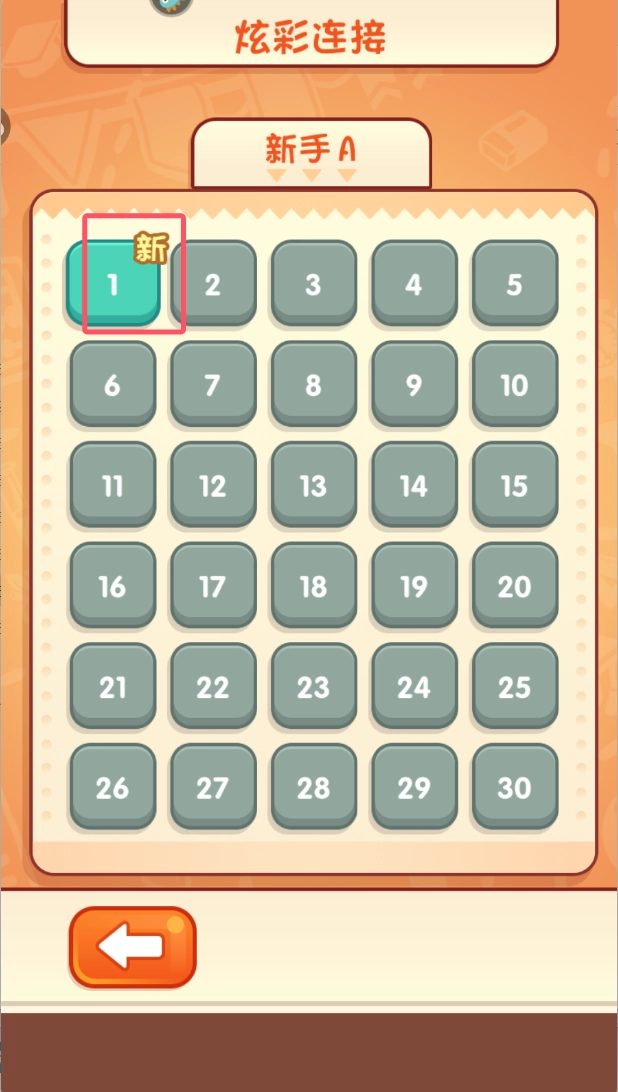Open level 16

[113, 586]
